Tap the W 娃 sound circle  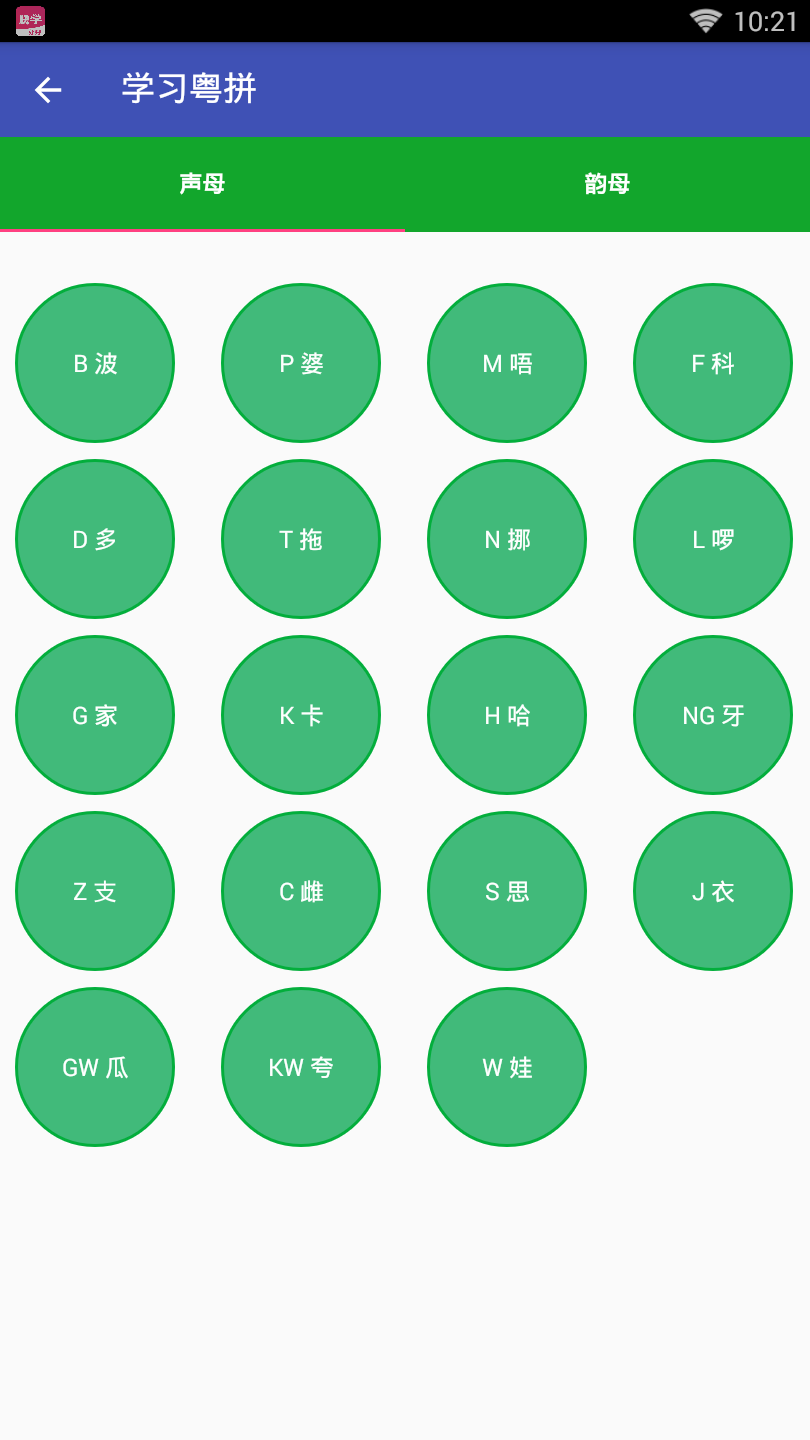pos(506,1066)
